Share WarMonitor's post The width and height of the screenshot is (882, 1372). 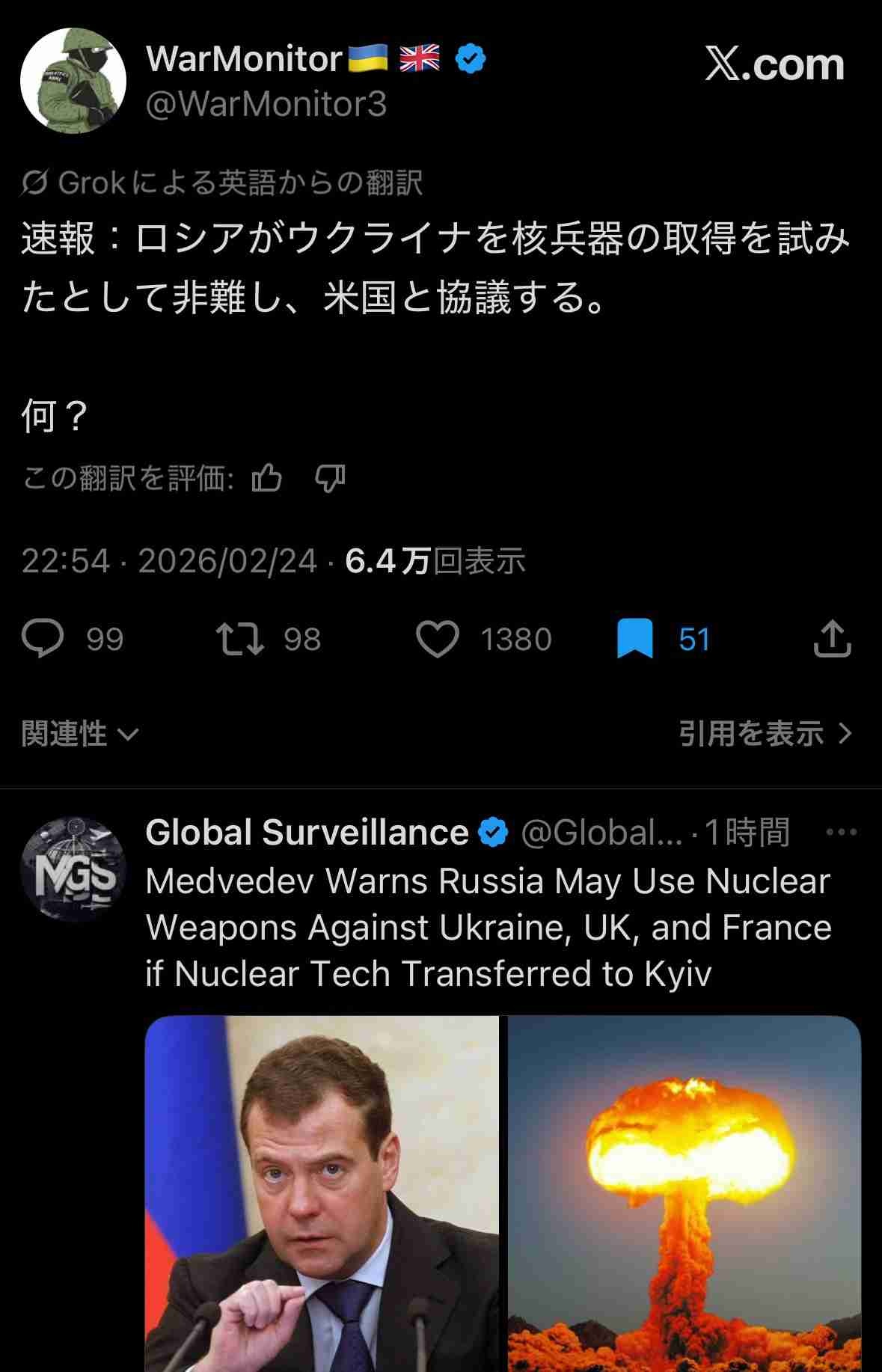pos(832,640)
